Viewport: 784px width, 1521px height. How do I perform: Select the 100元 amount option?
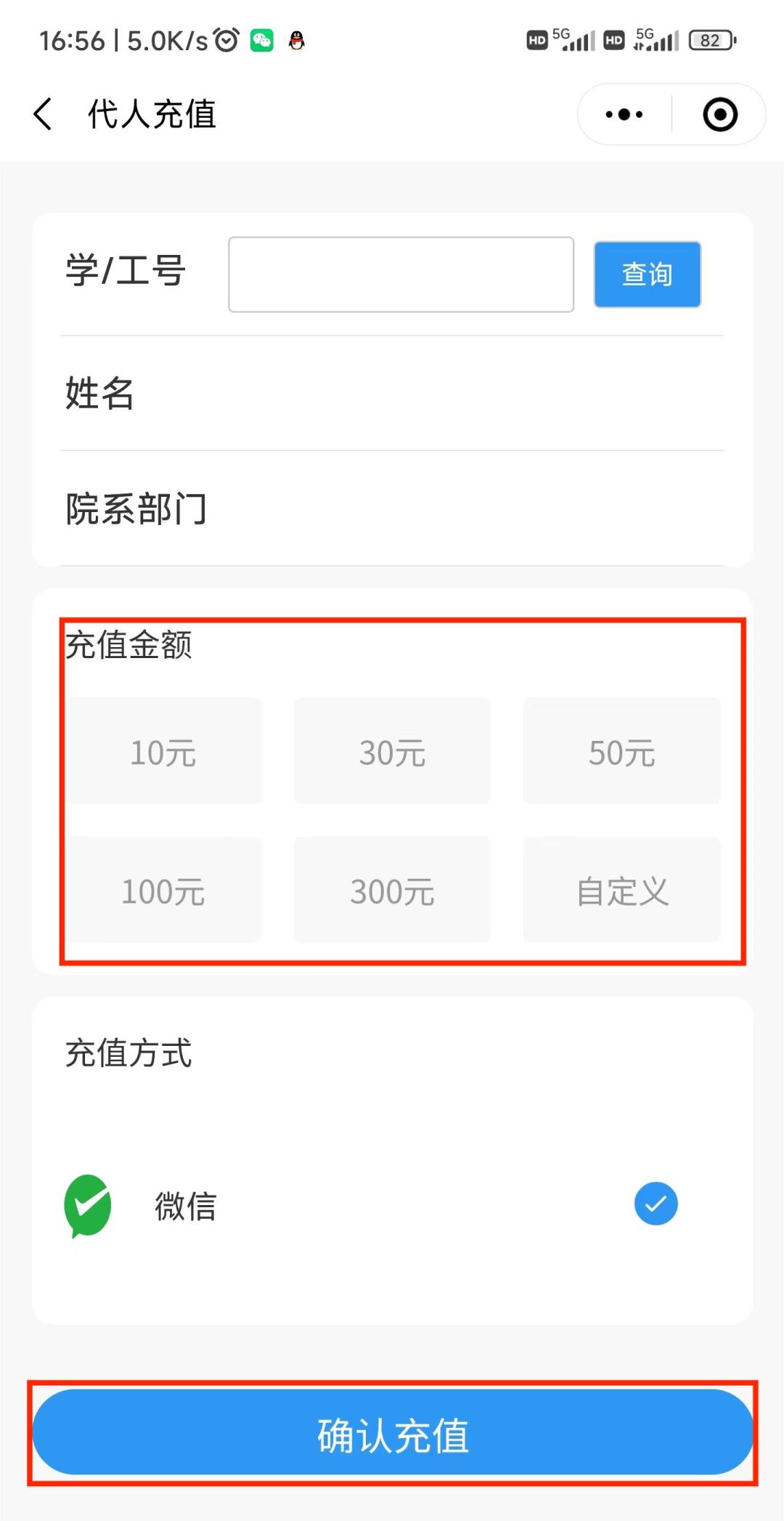click(163, 890)
